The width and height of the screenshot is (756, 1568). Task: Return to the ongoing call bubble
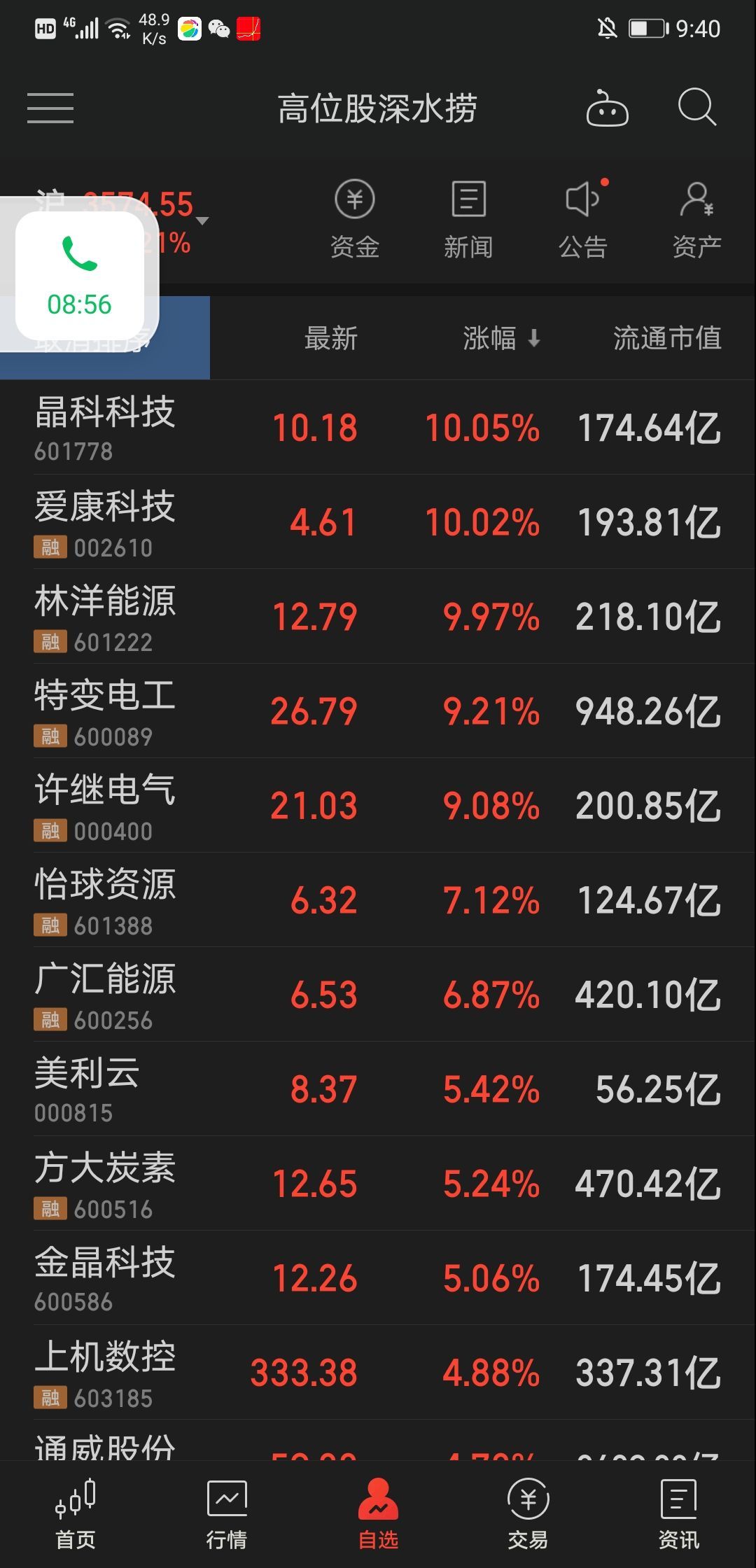tap(80, 276)
